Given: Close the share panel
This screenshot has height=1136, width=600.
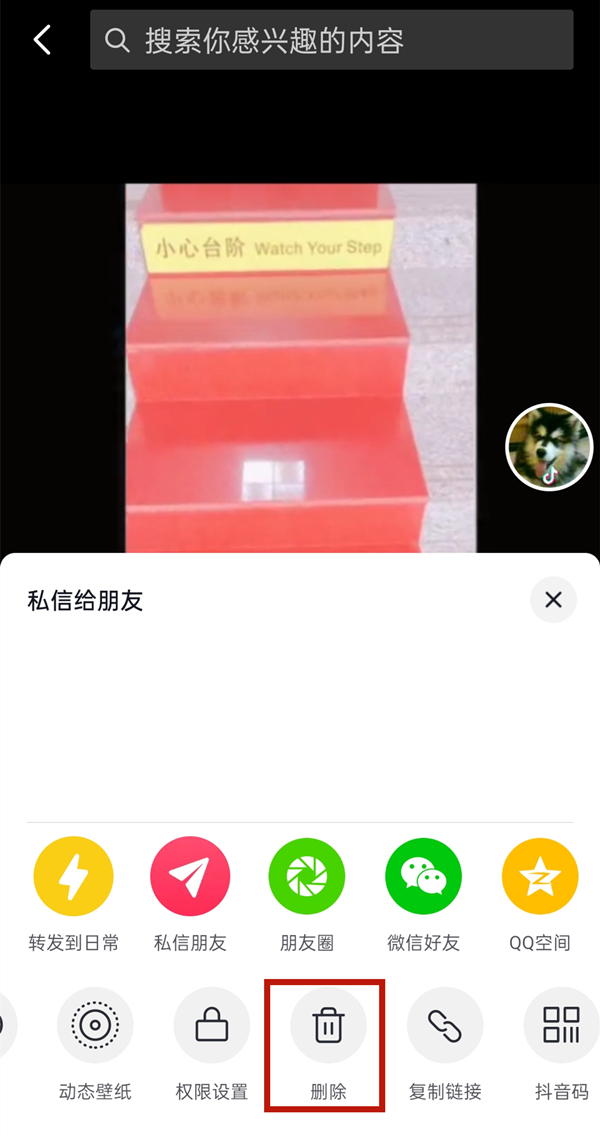Looking at the screenshot, I should 553,600.
